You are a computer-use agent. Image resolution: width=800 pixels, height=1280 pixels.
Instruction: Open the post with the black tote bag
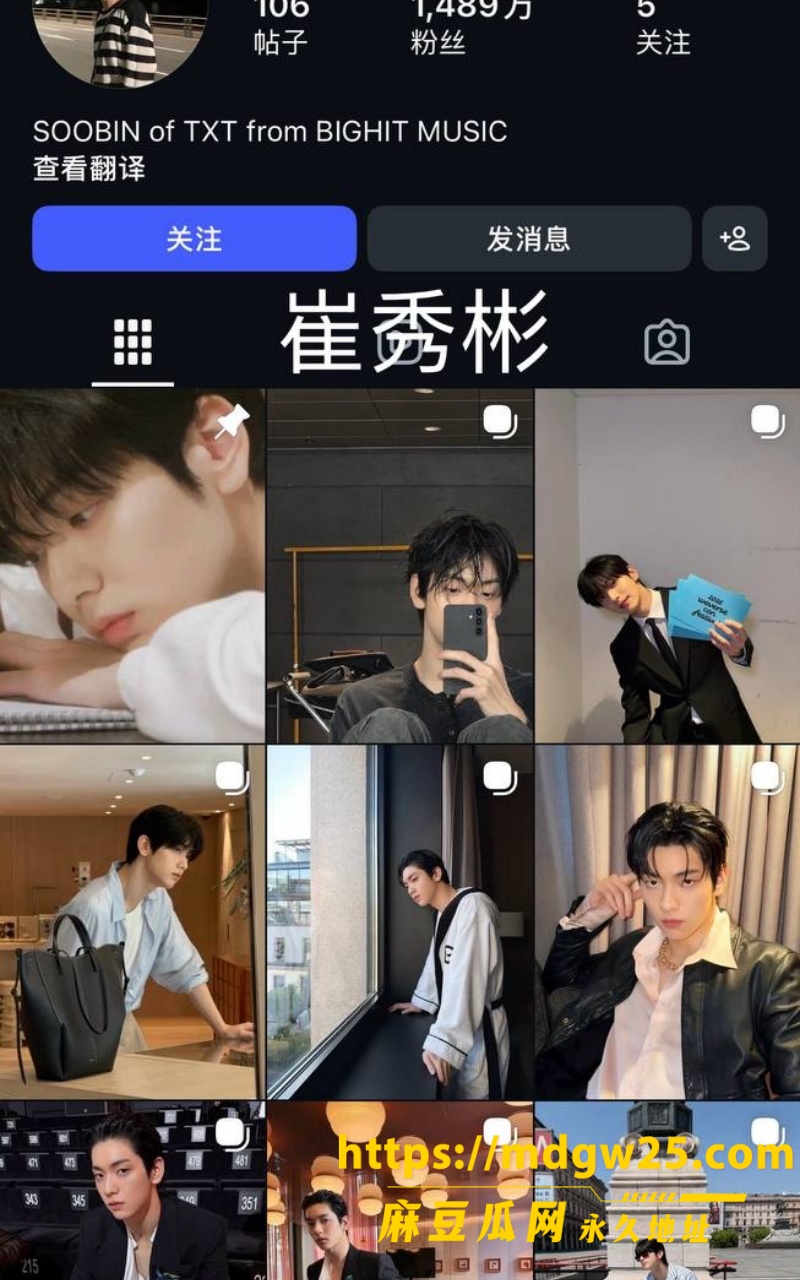[132, 922]
